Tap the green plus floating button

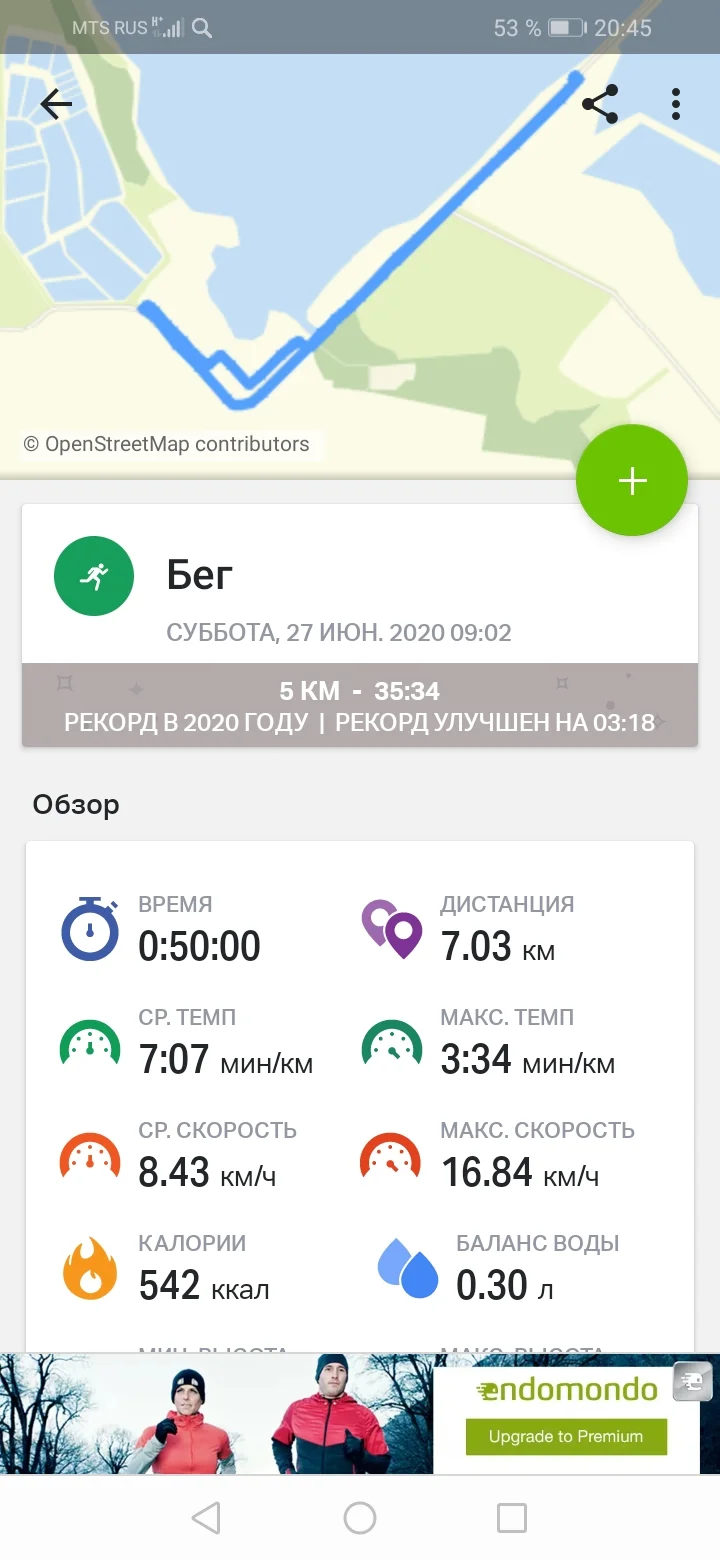click(x=631, y=481)
